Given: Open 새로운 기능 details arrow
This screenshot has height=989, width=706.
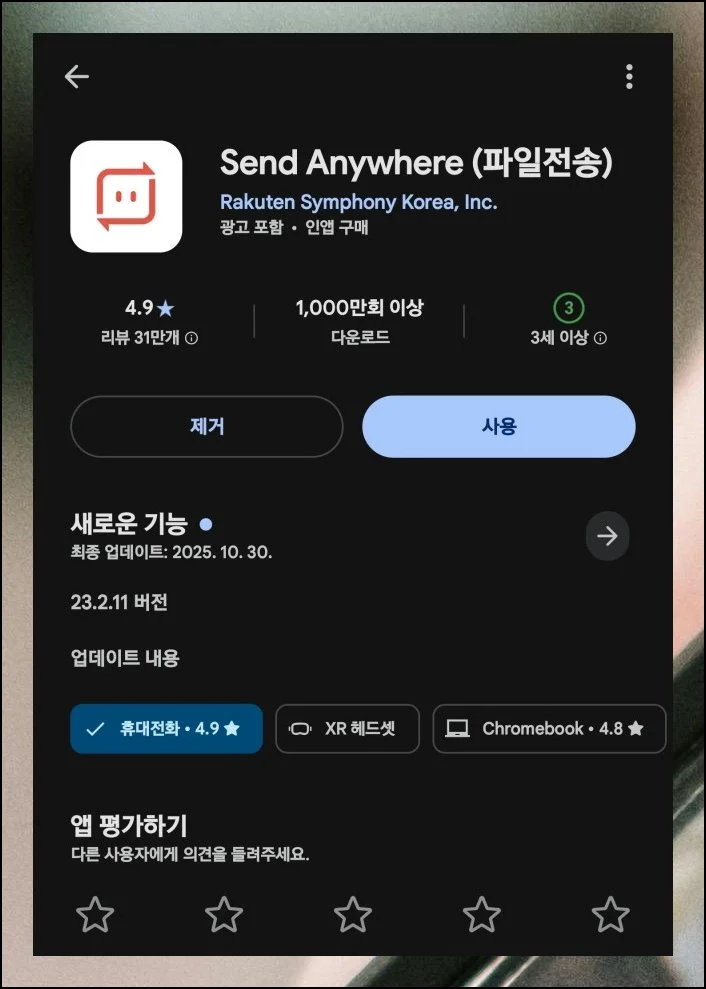Looking at the screenshot, I should [607, 536].
